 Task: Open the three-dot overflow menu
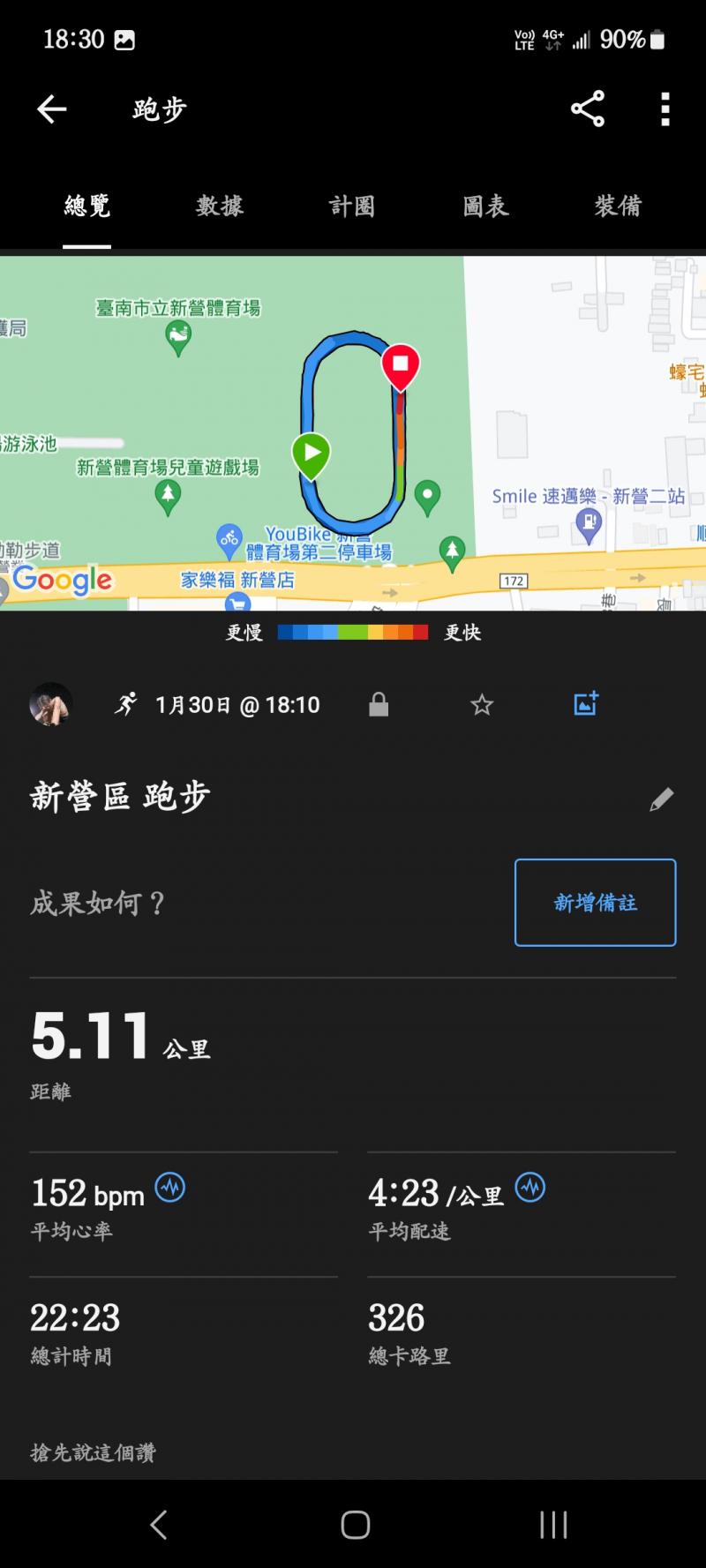(665, 109)
